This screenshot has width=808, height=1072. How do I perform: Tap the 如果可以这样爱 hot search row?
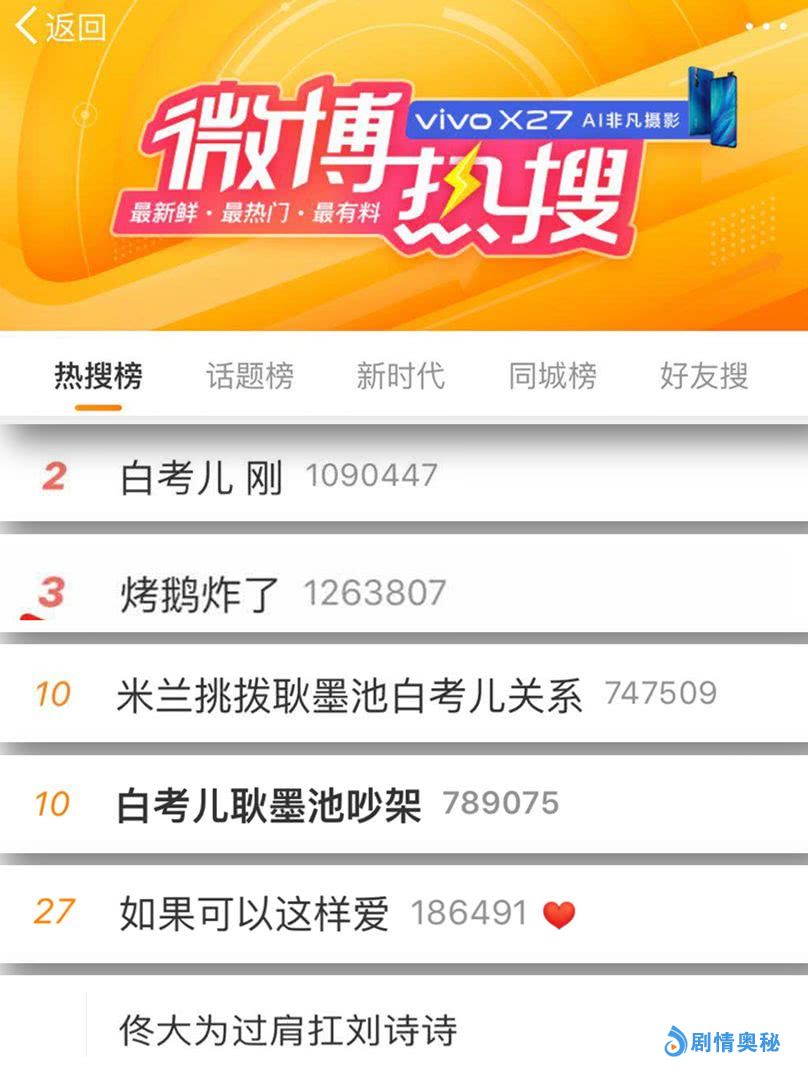coord(254,913)
